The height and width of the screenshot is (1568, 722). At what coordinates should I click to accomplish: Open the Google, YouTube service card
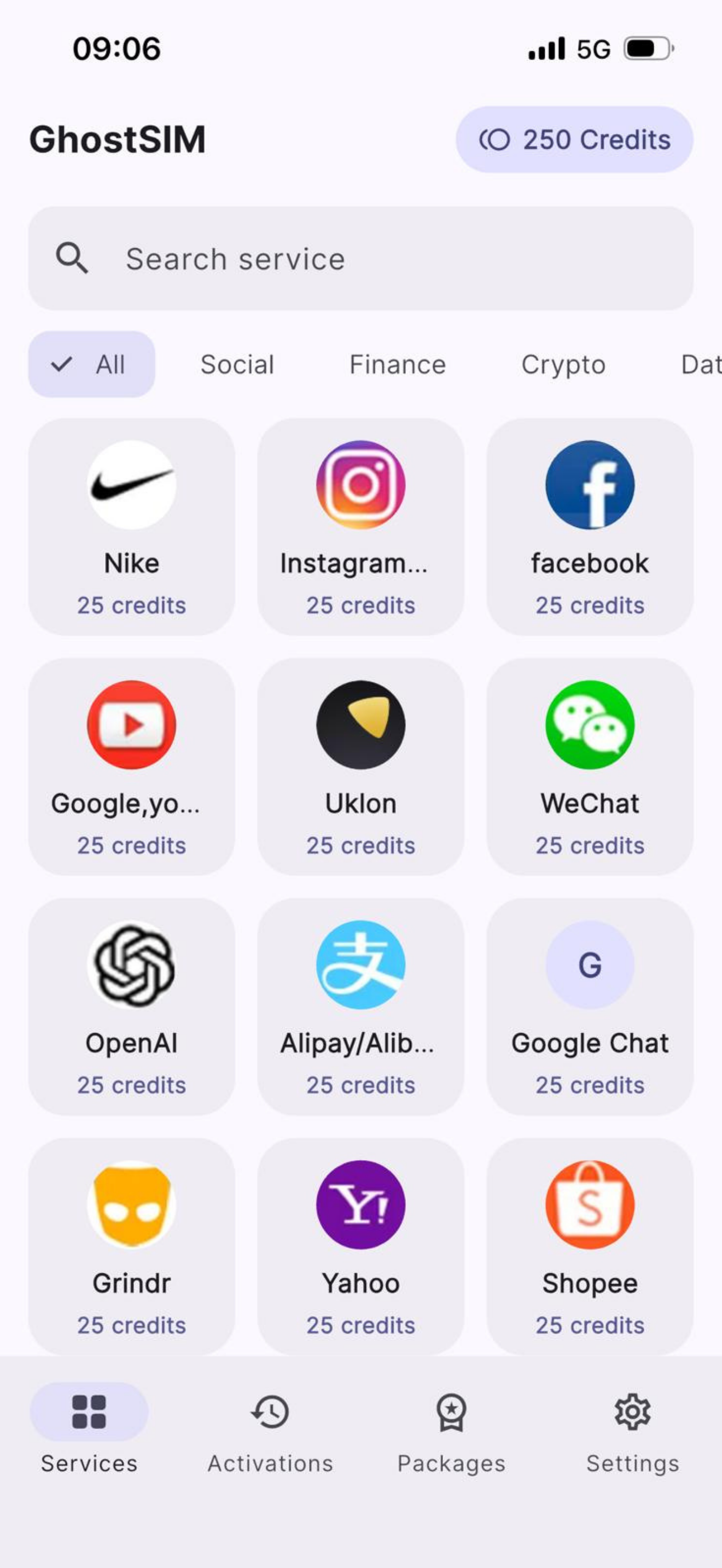point(131,767)
